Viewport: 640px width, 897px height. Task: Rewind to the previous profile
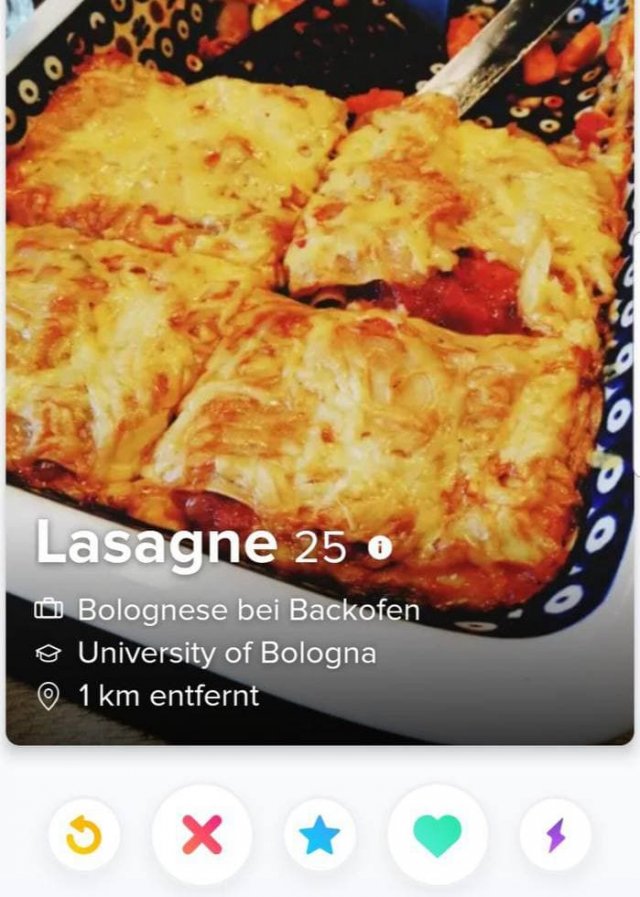(84, 835)
